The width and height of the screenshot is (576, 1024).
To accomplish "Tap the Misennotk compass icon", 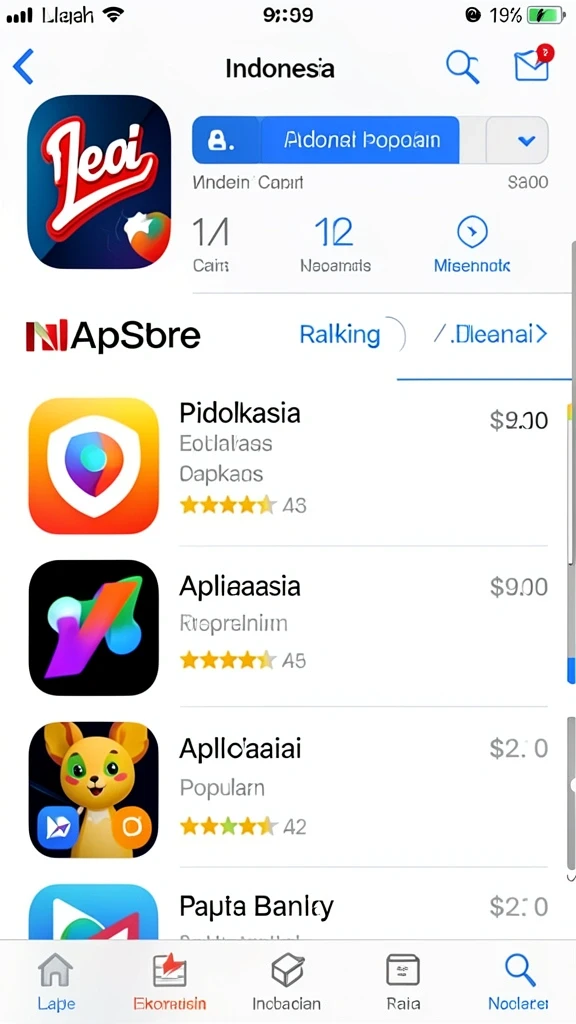I will tap(472, 232).
